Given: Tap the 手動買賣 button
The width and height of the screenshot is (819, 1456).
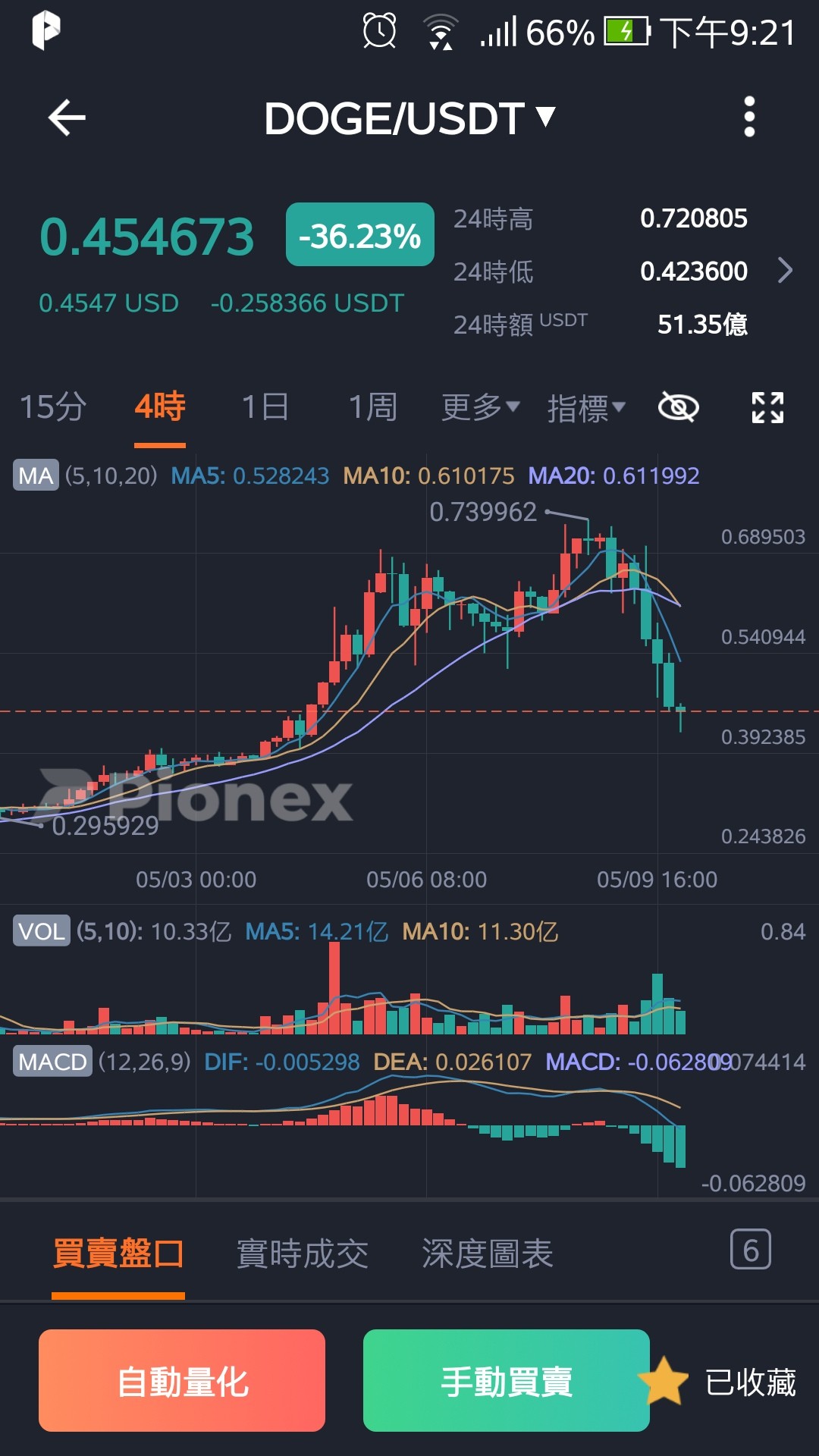Looking at the screenshot, I should tap(507, 1380).
